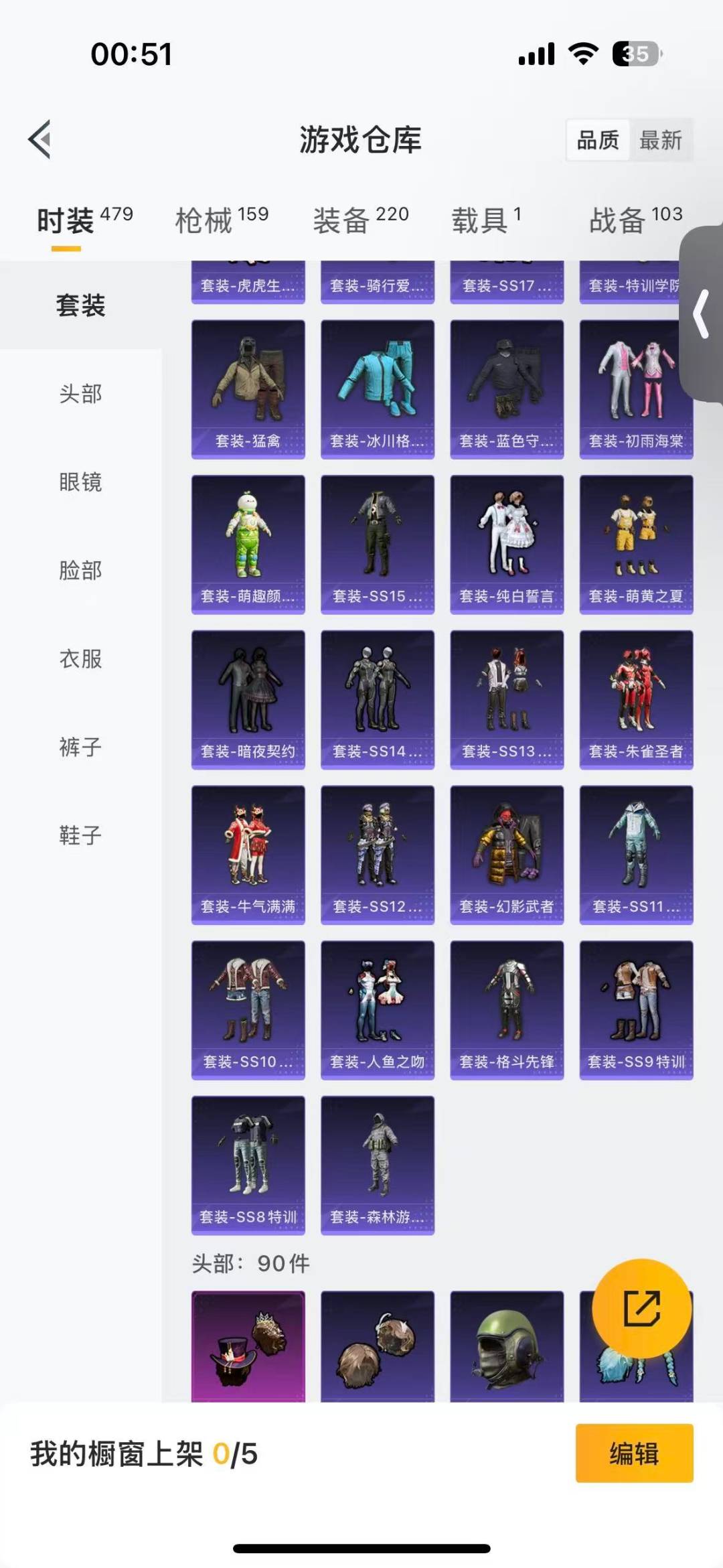The image size is (723, 1568).
Task: Select the 衣服 category
Action: [80, 660]
